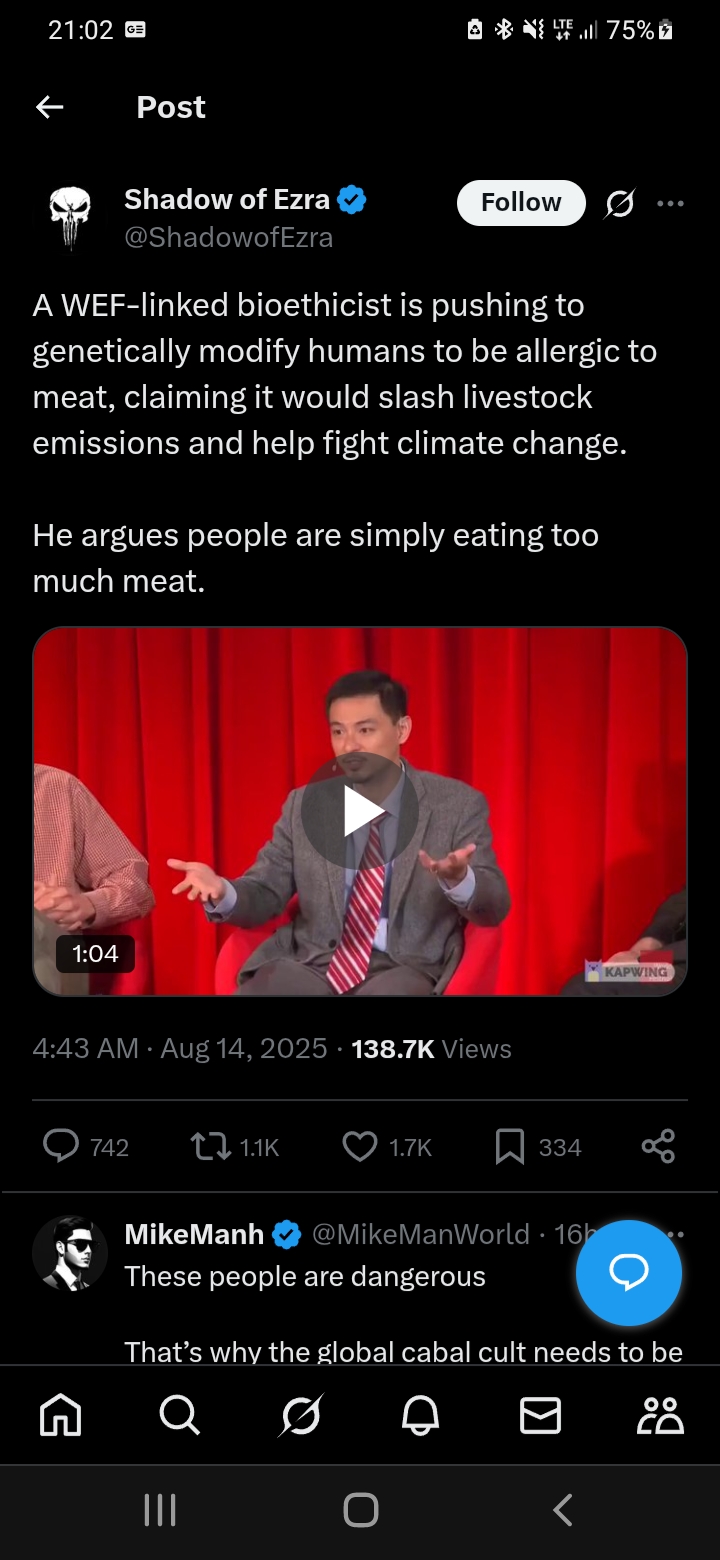
Task: Follow Shadow of Ezra
Action: [520, 203]
